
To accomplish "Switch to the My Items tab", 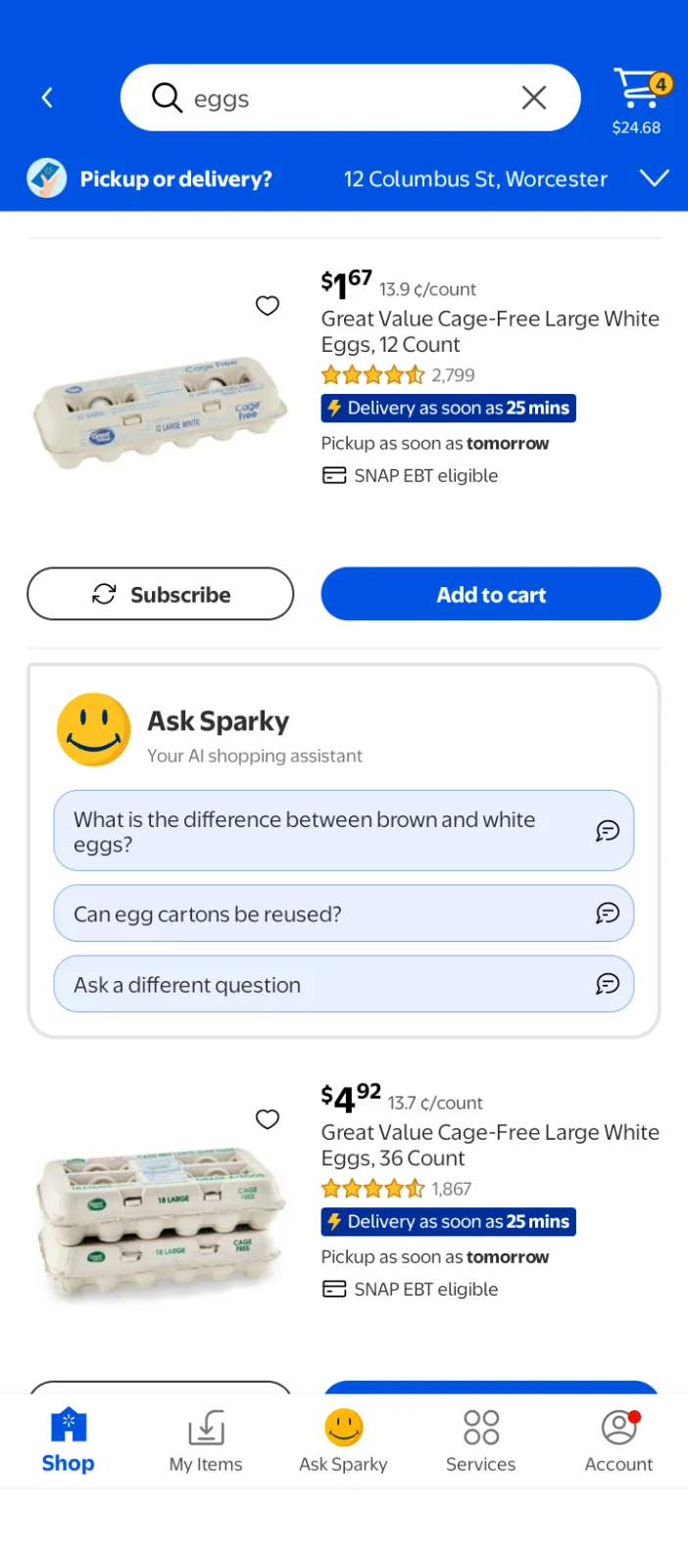I will pyautogui.click(x=206, y=1441).
